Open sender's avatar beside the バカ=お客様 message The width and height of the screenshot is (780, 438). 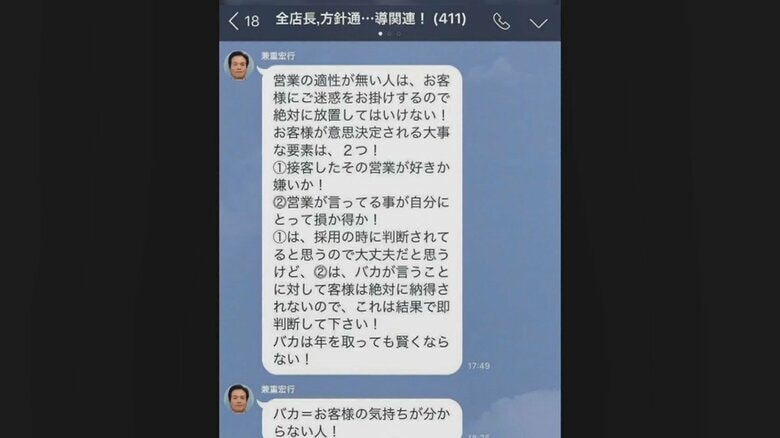point(239,398)
